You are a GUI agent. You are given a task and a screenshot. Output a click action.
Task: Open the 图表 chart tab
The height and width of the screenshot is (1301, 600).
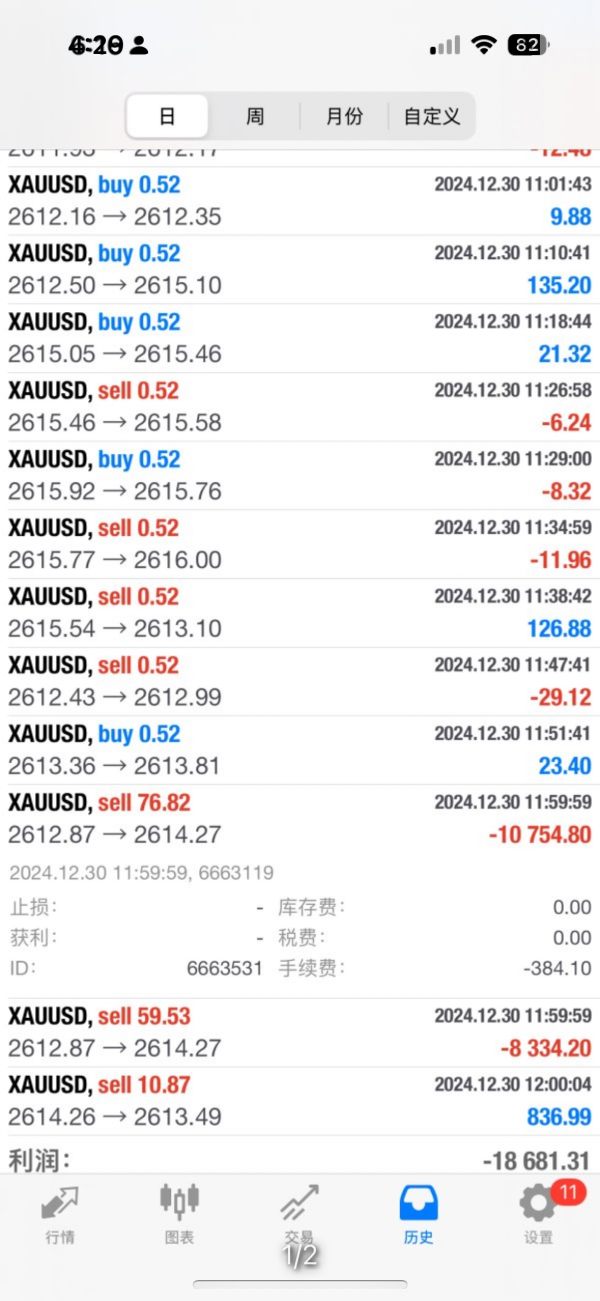(x=179, y=1213)
